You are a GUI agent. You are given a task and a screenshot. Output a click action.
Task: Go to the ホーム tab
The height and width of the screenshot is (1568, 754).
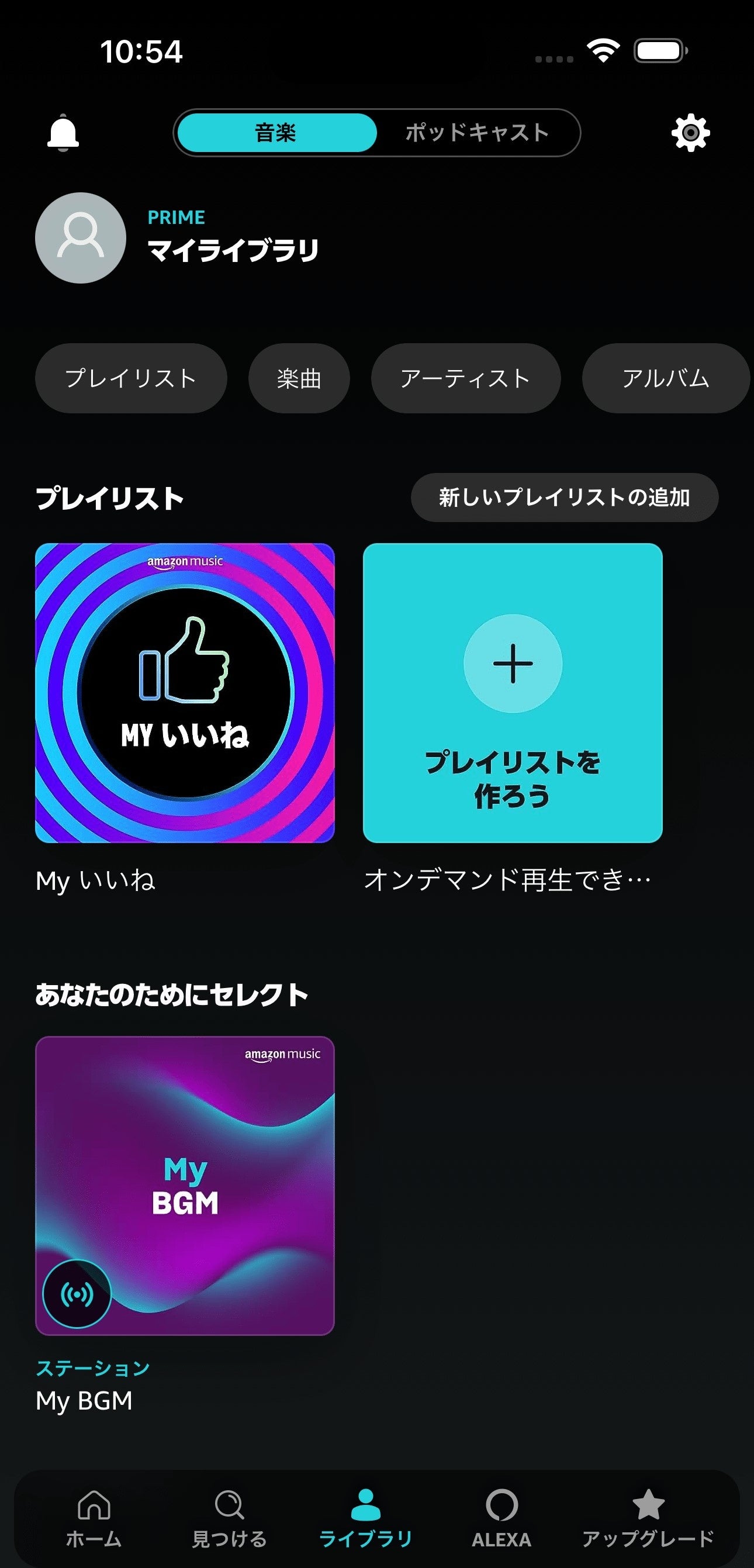point(94,1518)
